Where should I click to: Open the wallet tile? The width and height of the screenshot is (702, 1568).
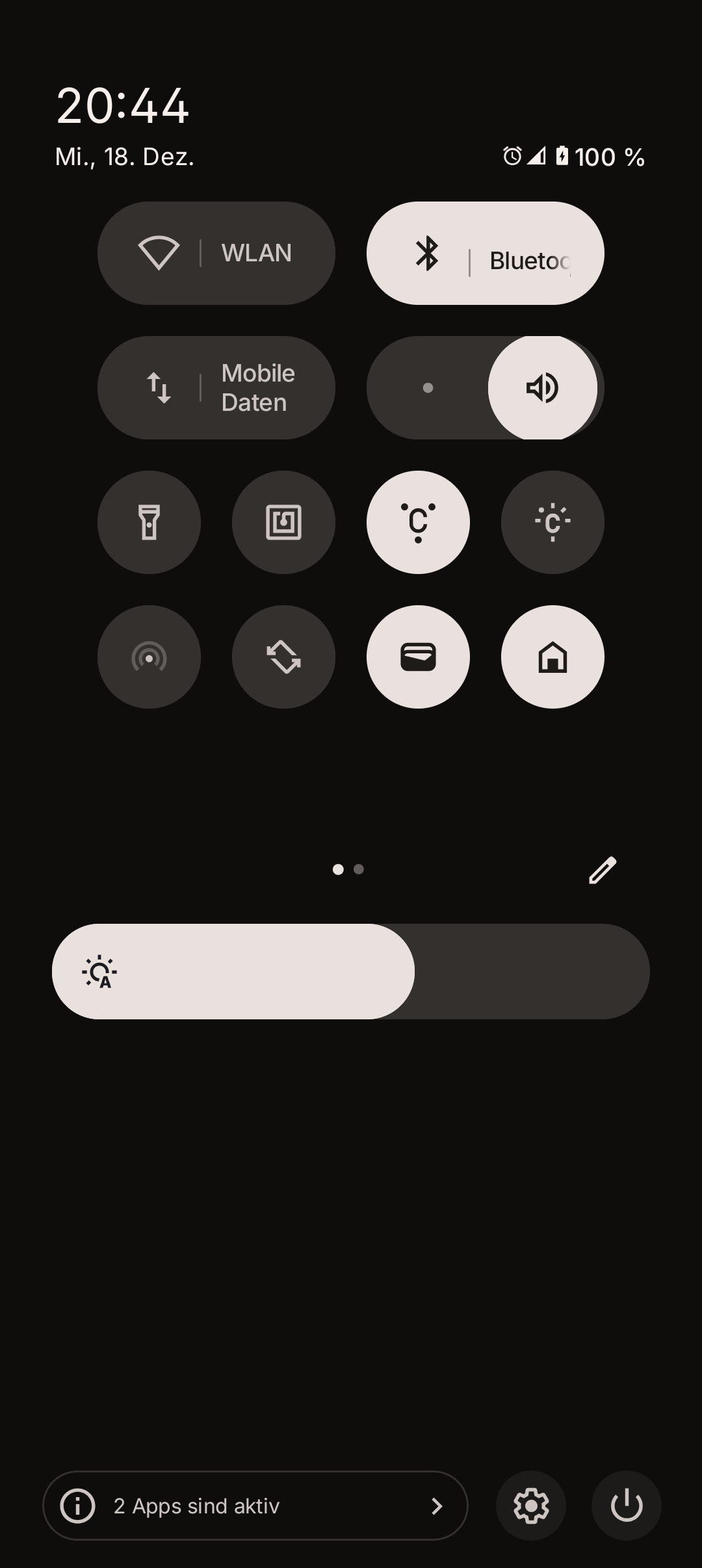click(418, 657)
